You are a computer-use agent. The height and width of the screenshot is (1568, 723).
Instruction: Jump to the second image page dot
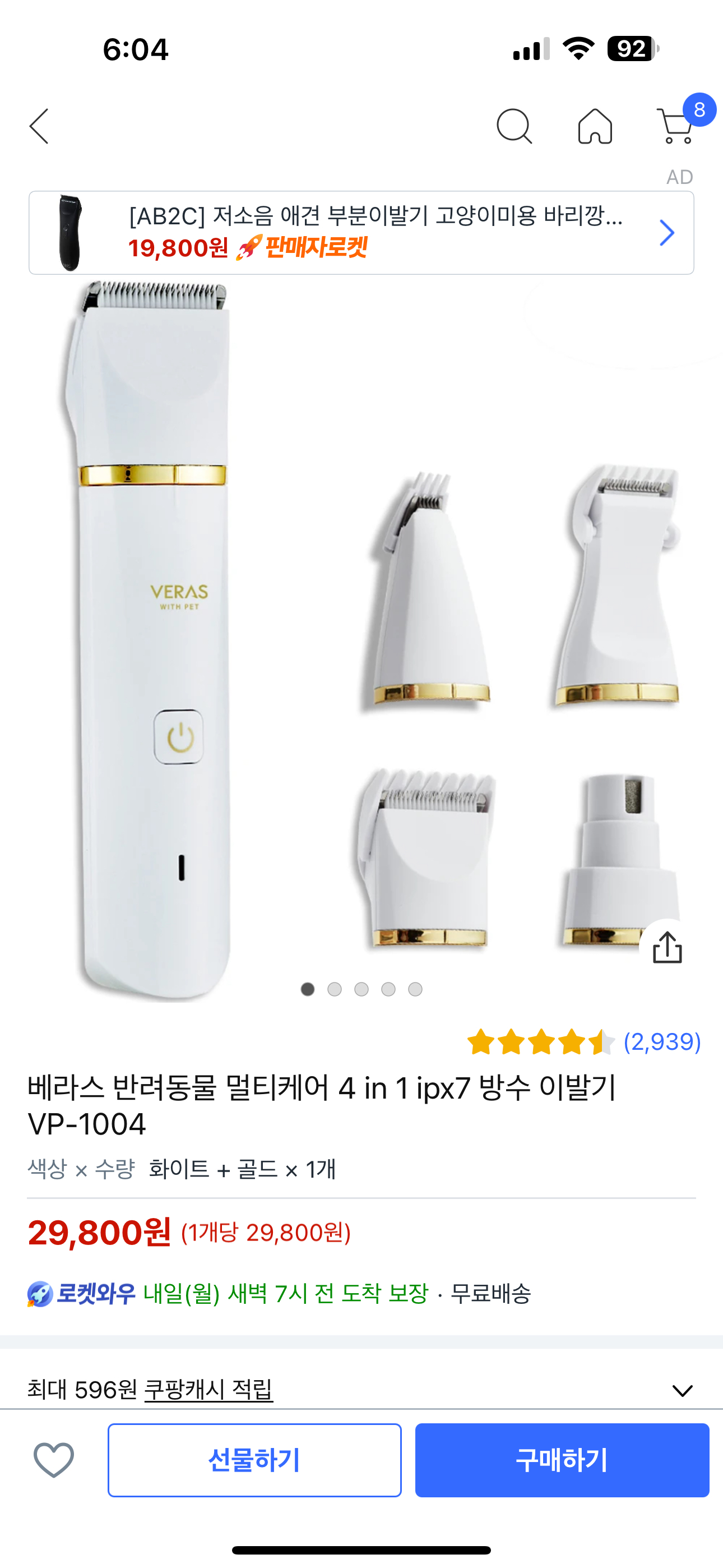click(335, 989)
